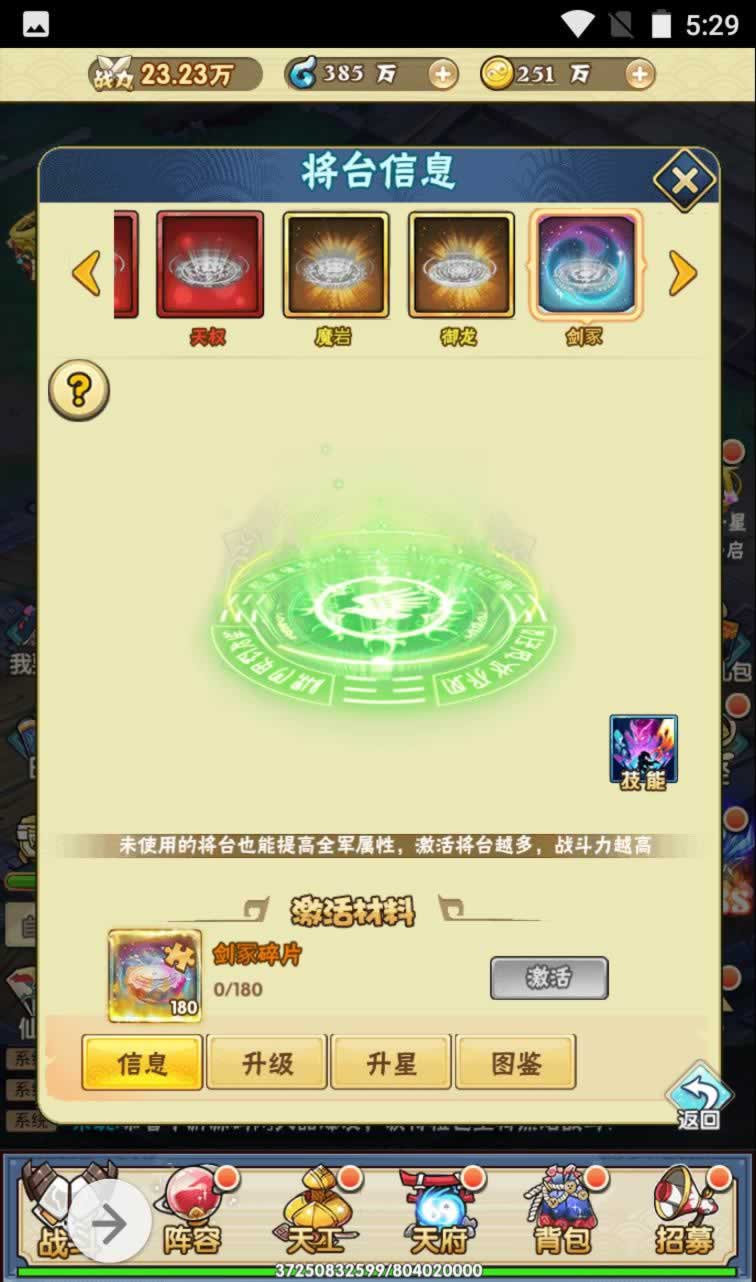
Task: Add more blue currency with plus
Action: [442, 74]
